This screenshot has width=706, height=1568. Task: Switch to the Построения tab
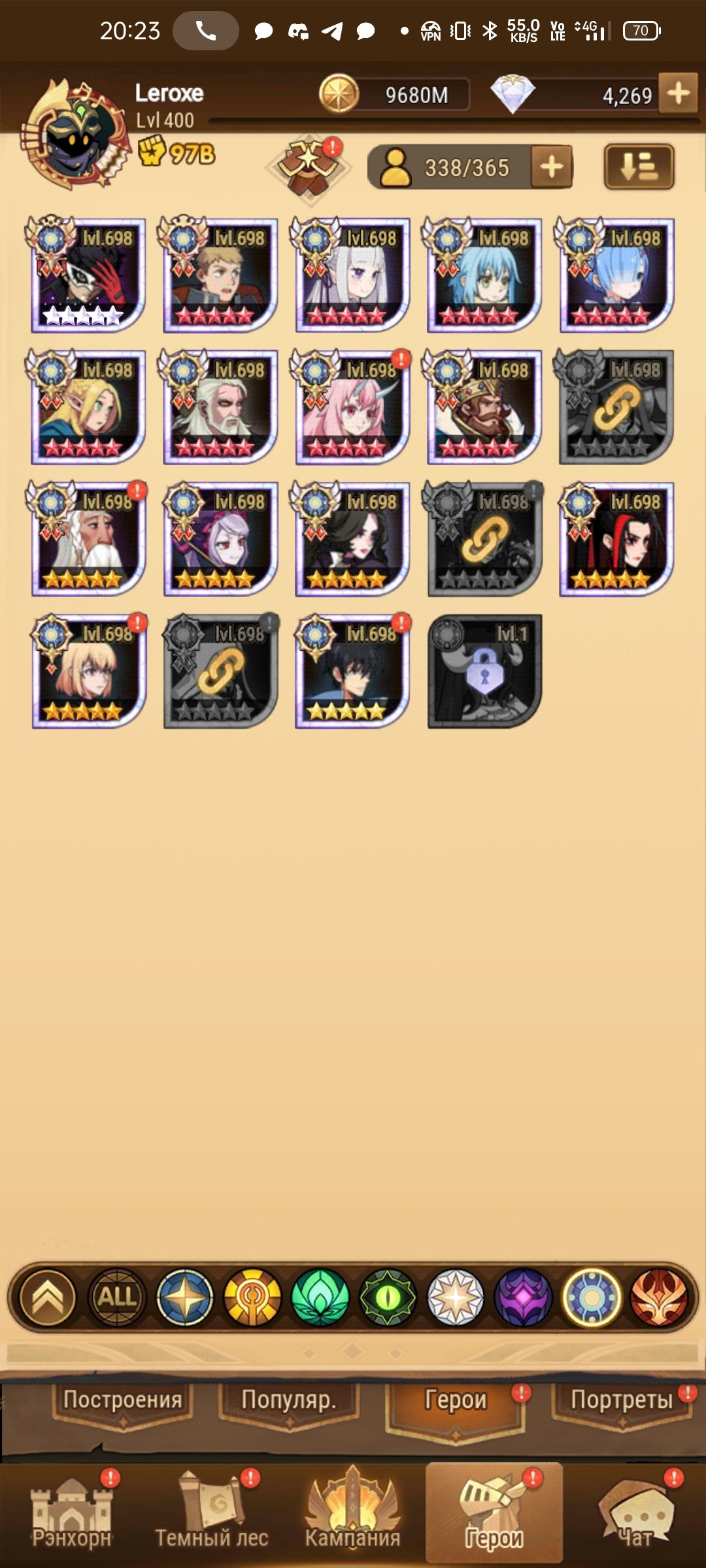122,1400
